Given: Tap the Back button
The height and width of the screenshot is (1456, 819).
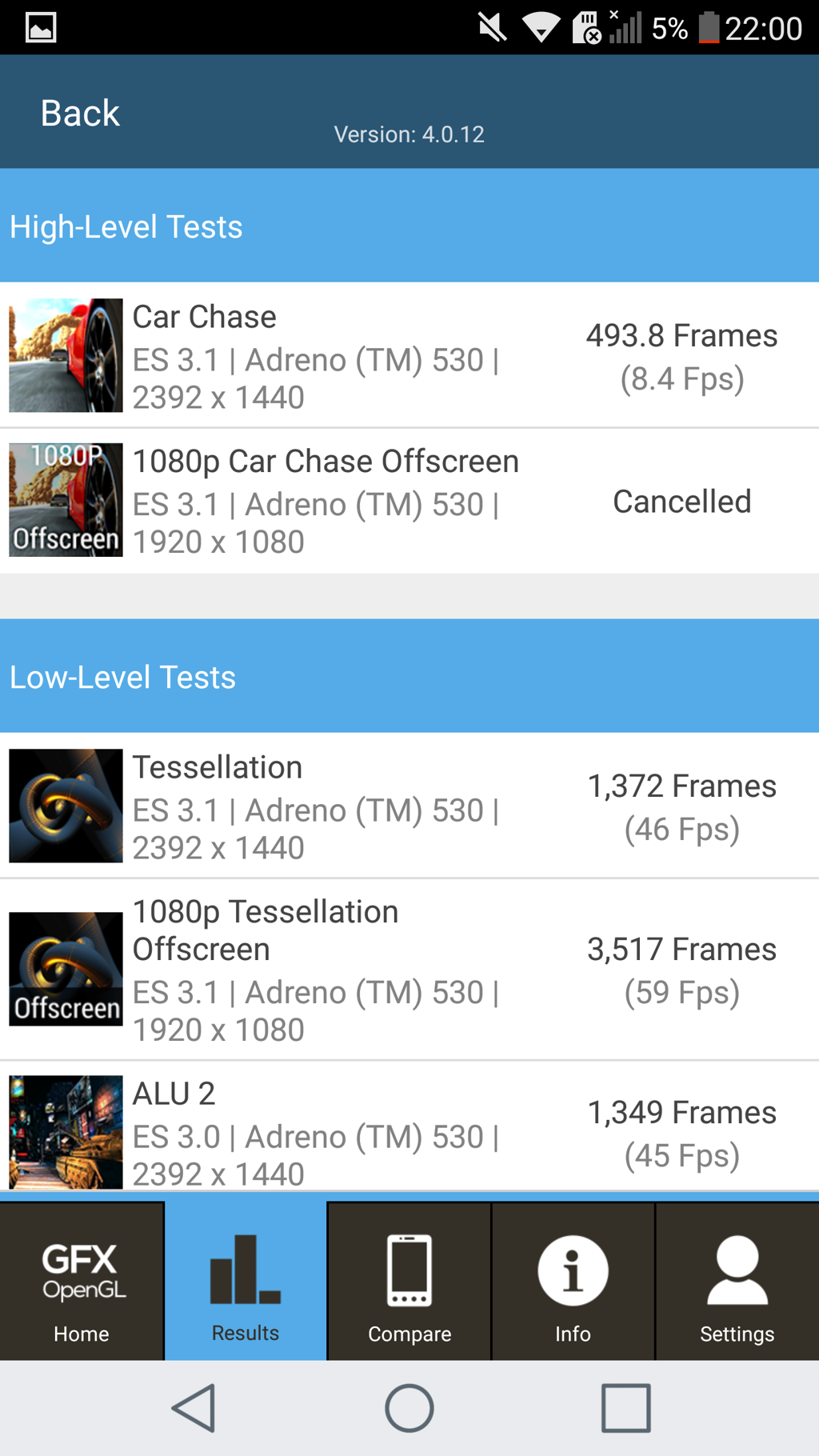Looking at the screenshot, I should pos(80,113).
